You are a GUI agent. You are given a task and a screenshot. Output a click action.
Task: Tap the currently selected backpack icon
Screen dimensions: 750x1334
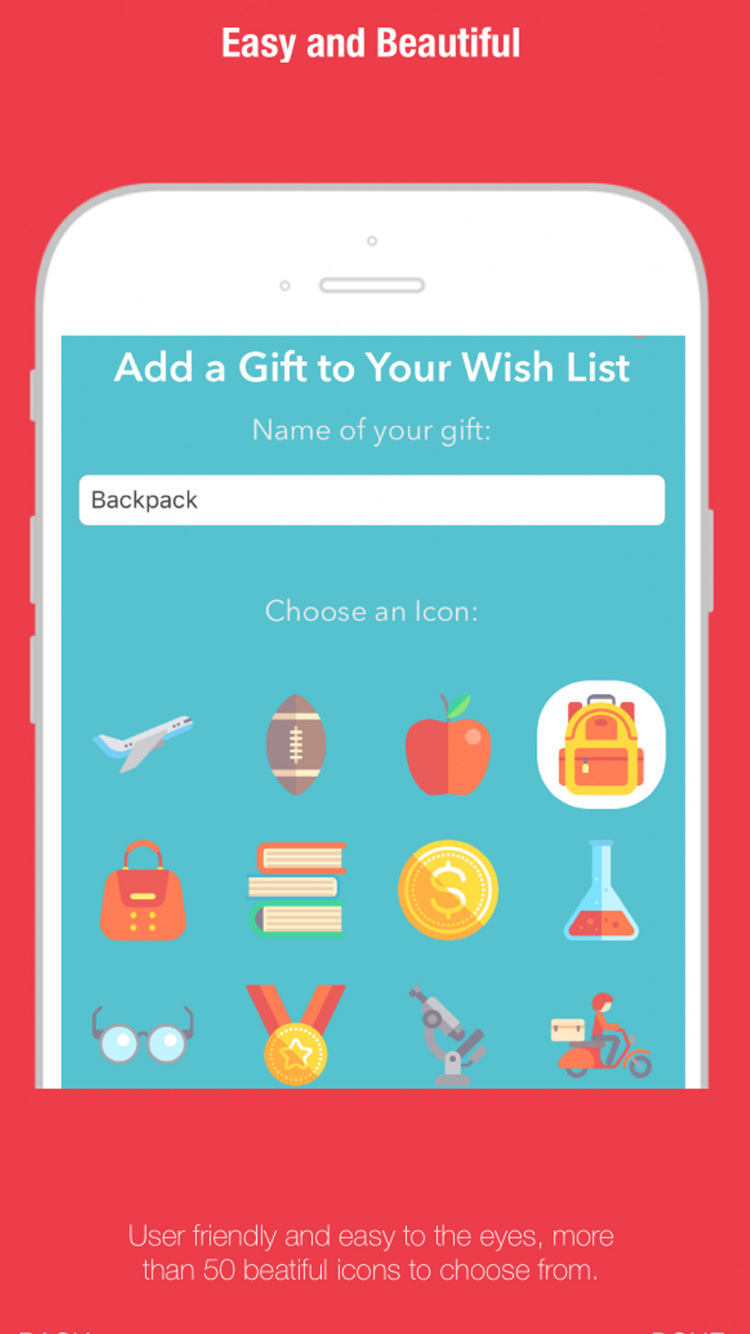click(x=601, y=743)
